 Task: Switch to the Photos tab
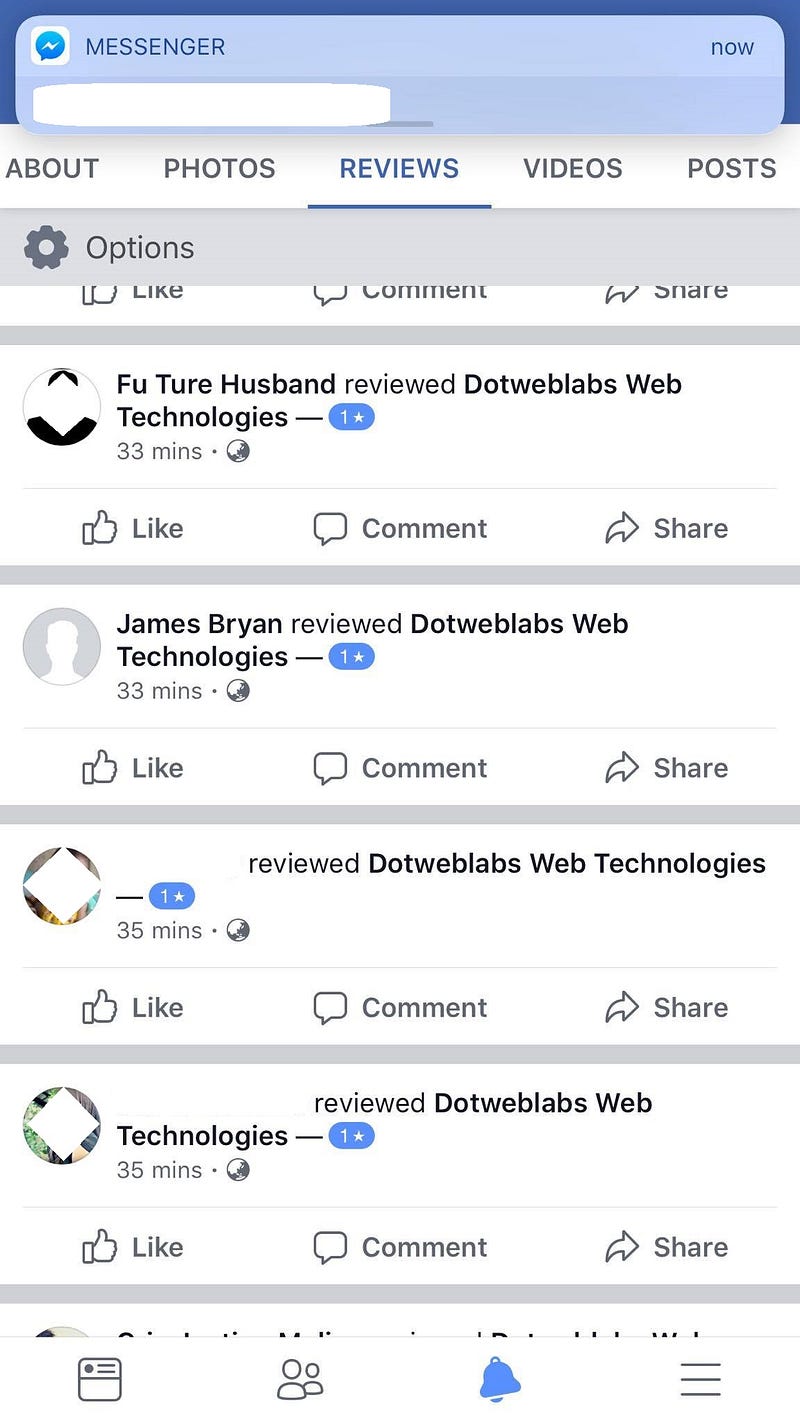point(219,168)
